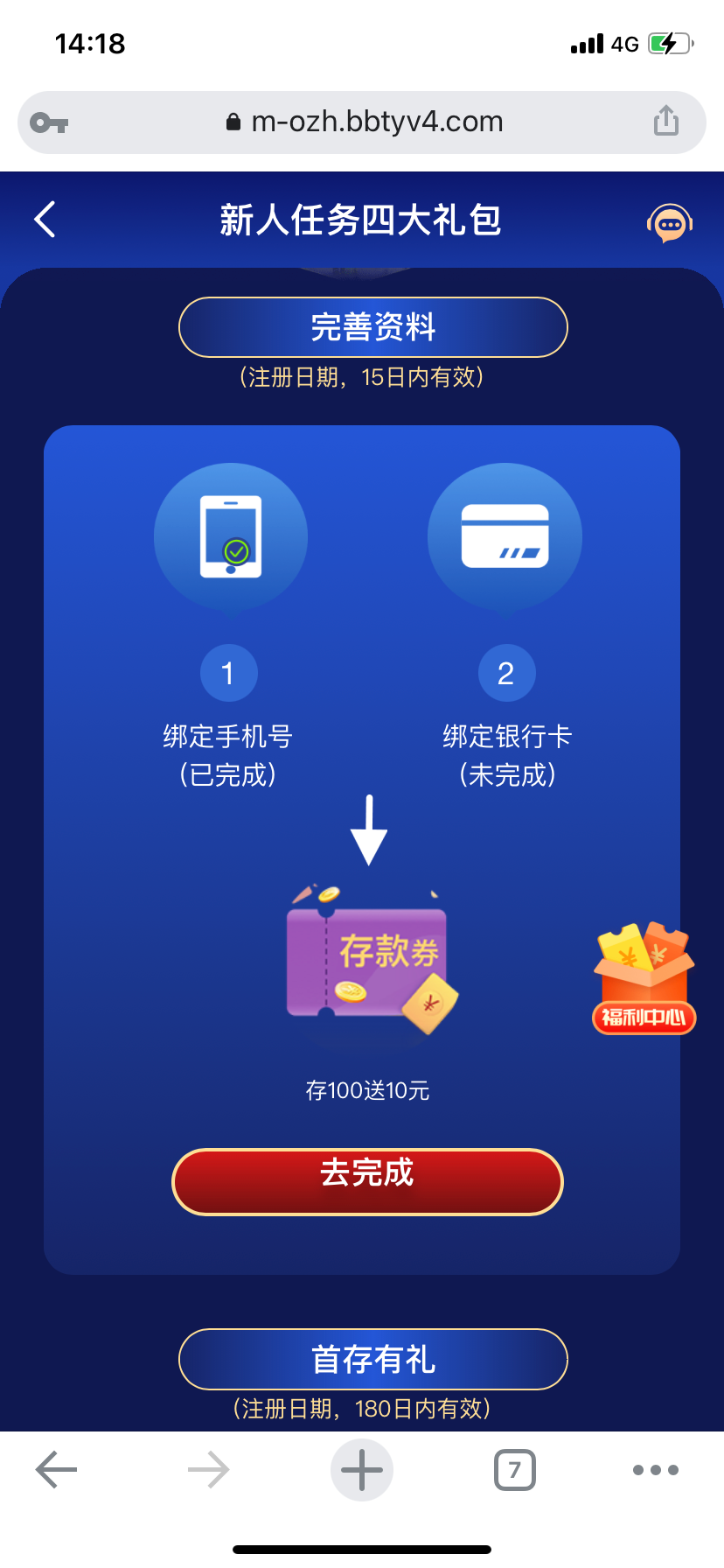Open saved passwords key icon
The image size is (724, 1568).
tap(49, 122)
